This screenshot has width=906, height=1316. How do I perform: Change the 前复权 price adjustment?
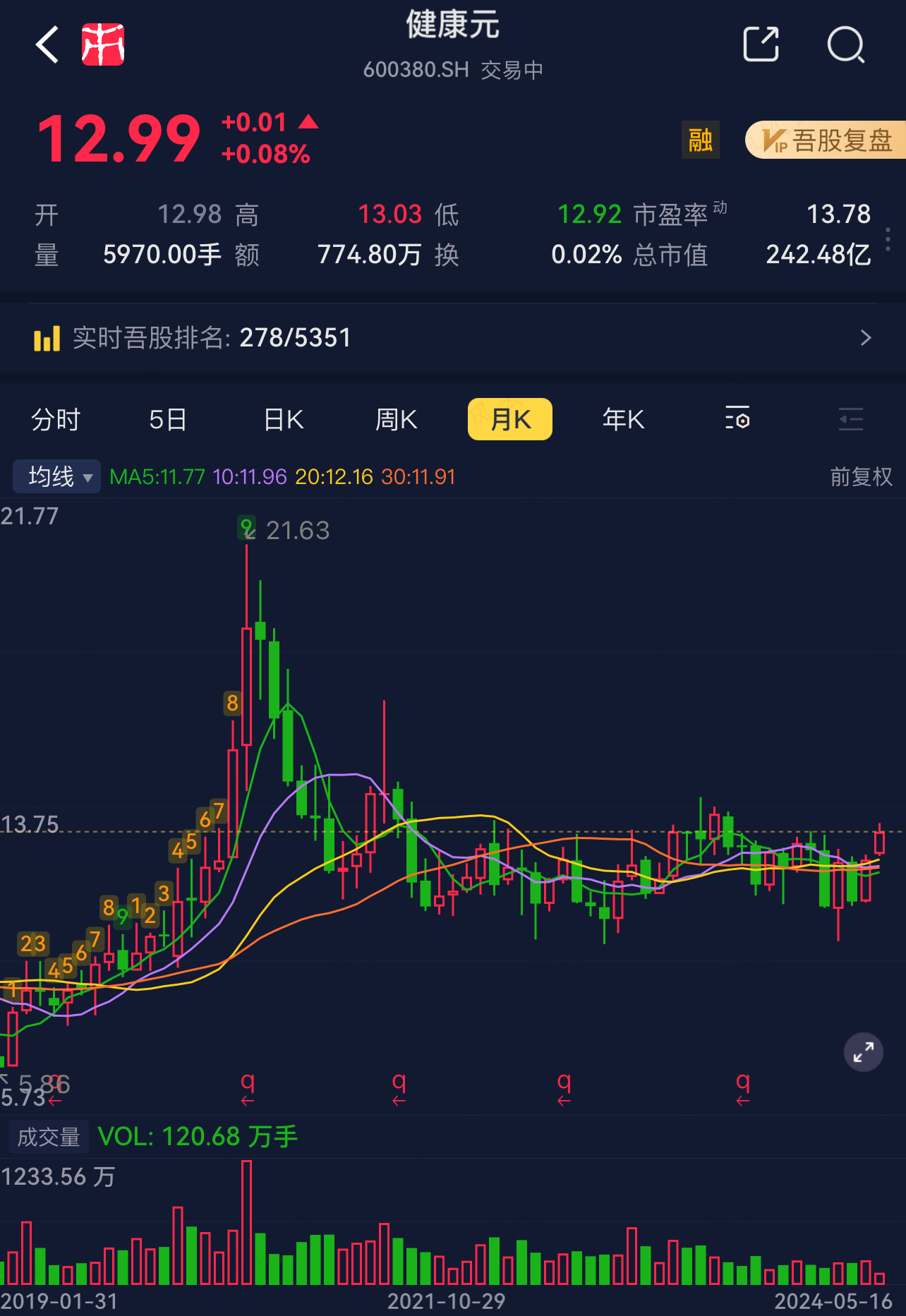click(861, 477)
